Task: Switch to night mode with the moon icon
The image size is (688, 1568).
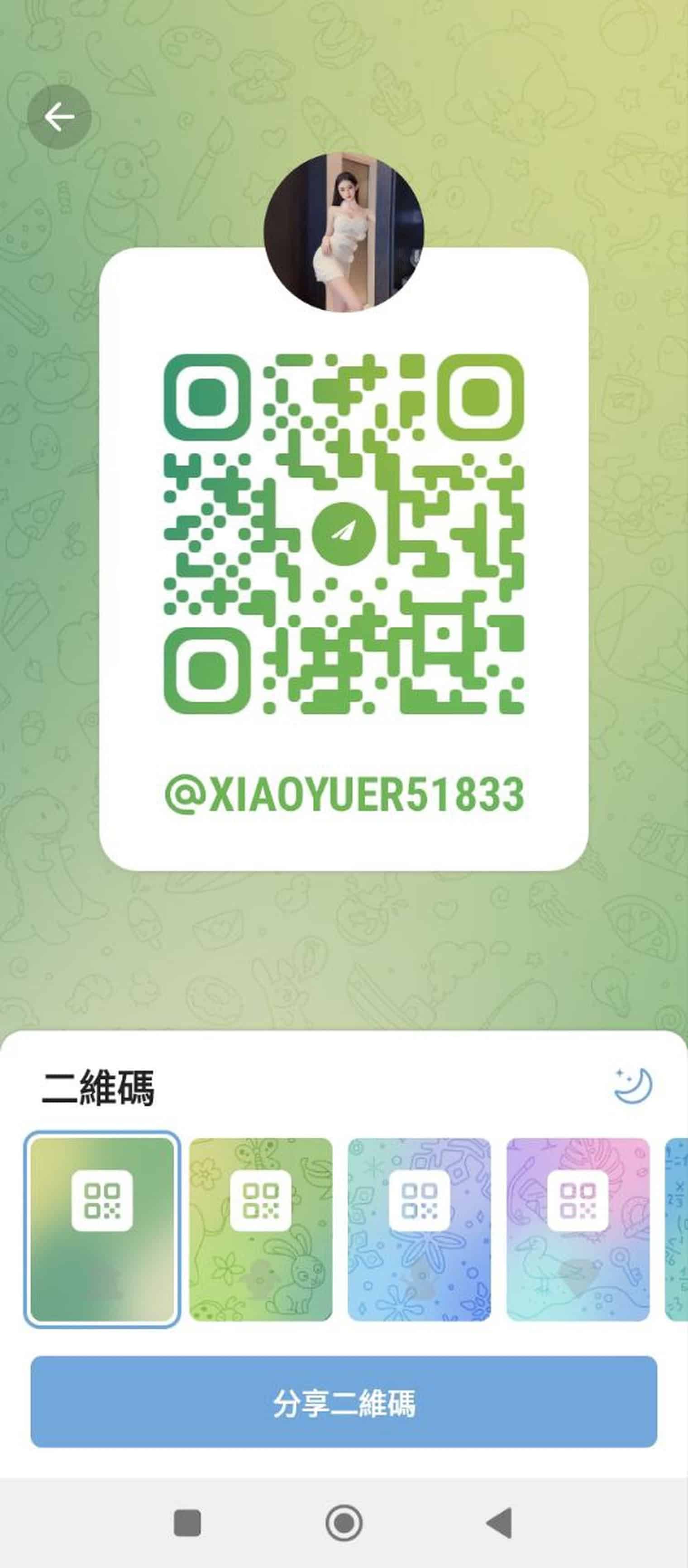Action: (633, 1085)
